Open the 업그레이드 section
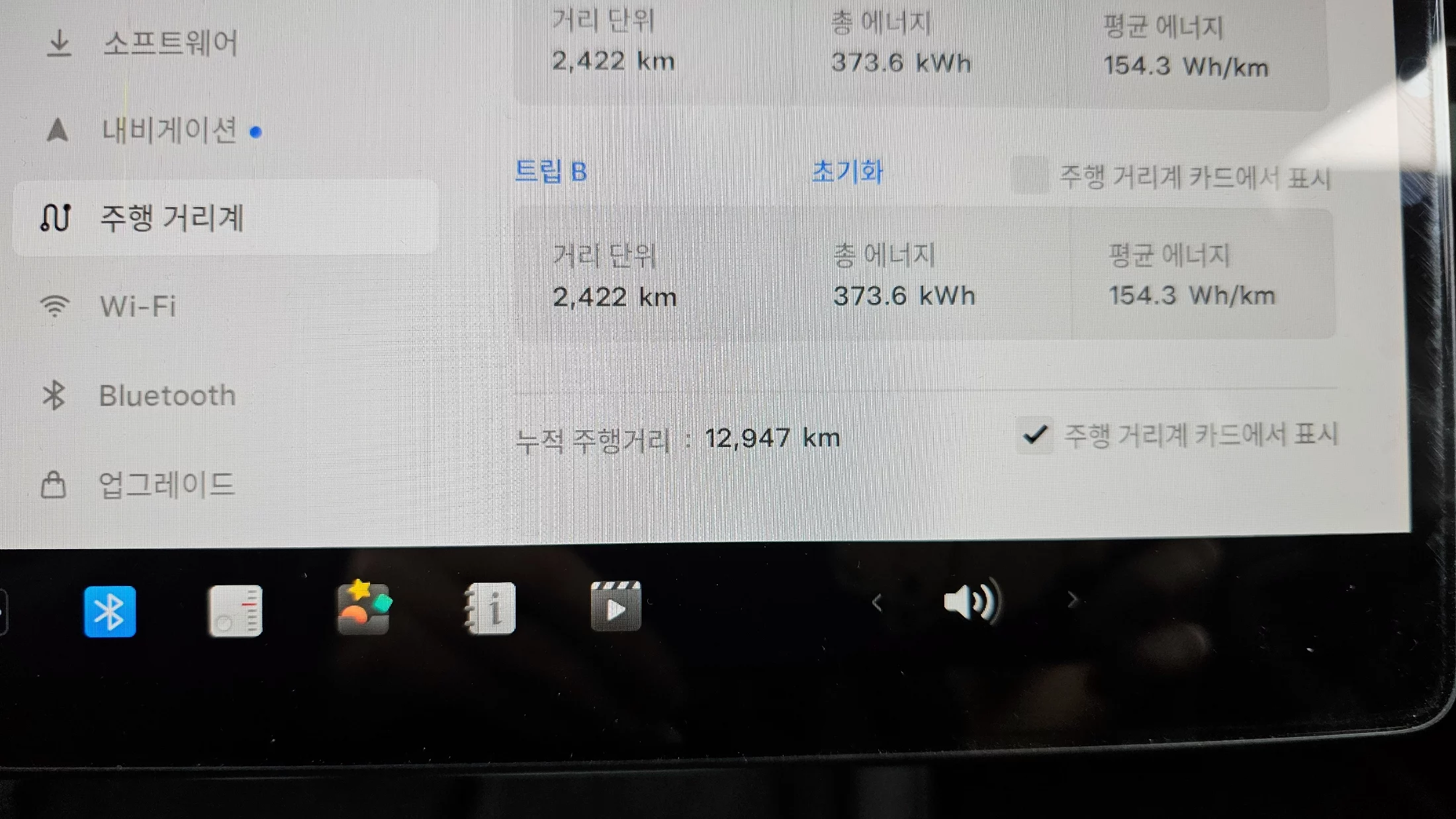The height and width of the screenshot is (819, 1456). (166, 485)
